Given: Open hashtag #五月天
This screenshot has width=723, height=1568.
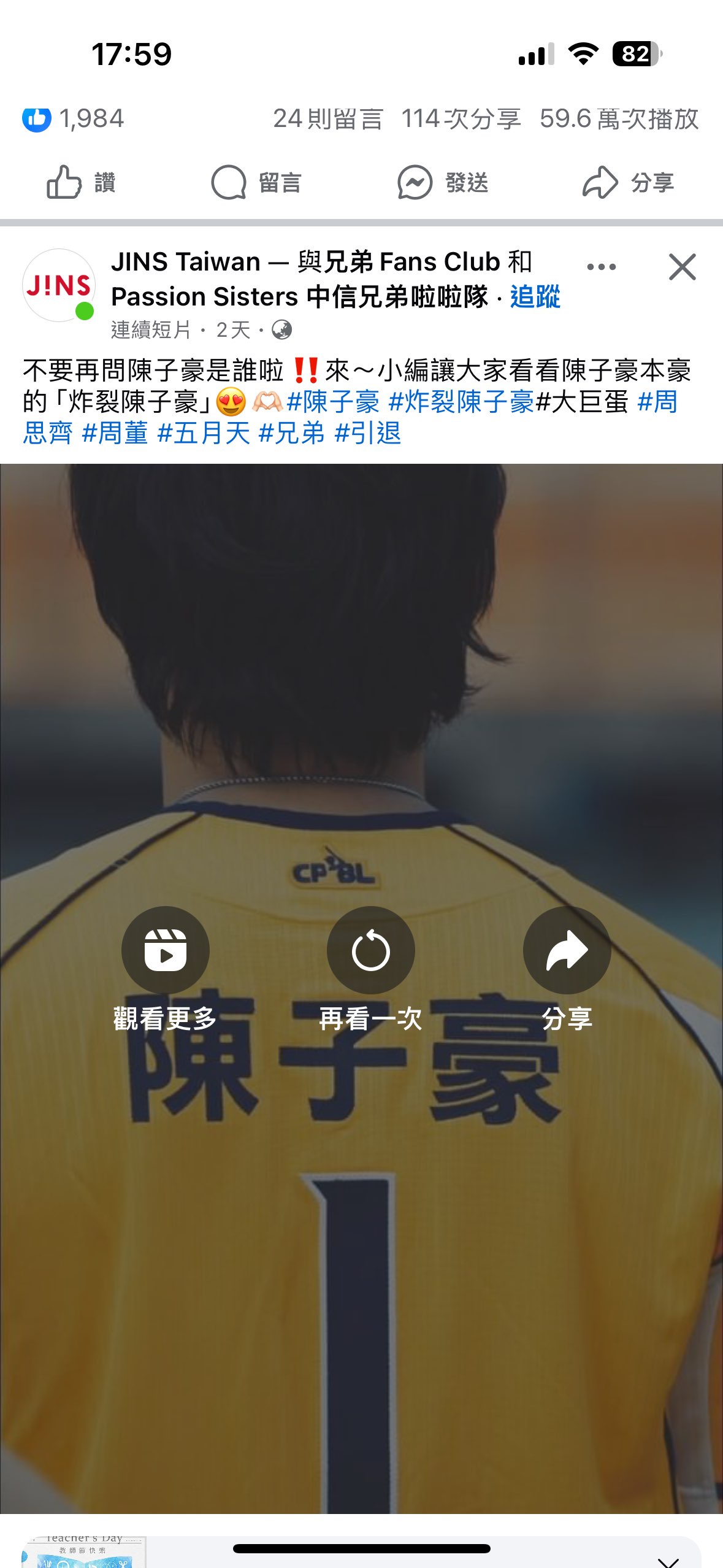Looking at the screenshot, I should click(204, 434).
